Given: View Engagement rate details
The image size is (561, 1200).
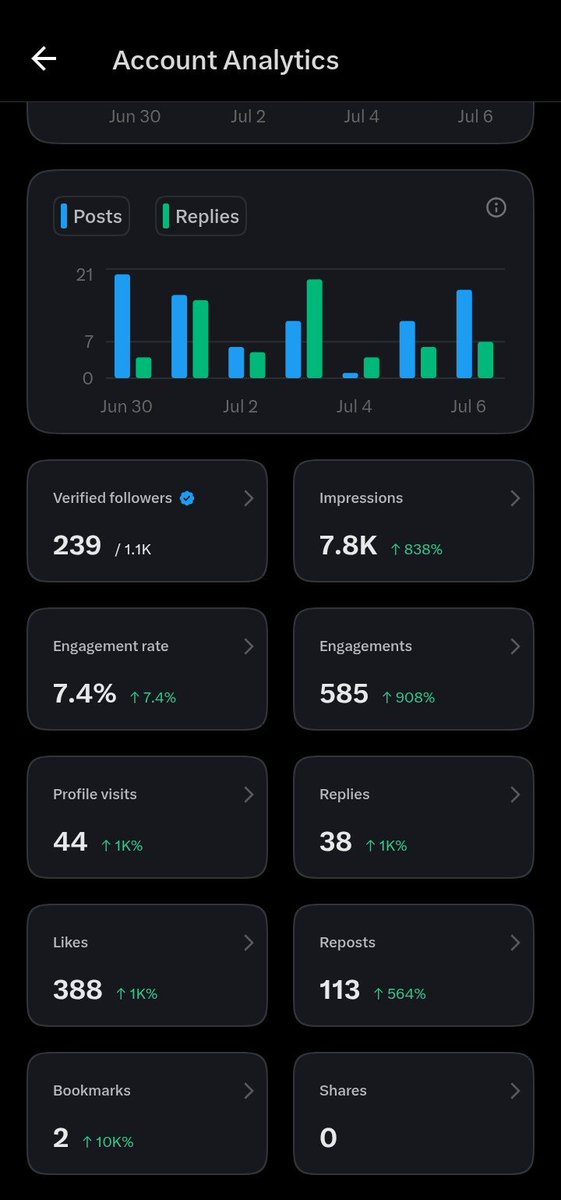Looking at the screenshot, I should coord(147,669).
